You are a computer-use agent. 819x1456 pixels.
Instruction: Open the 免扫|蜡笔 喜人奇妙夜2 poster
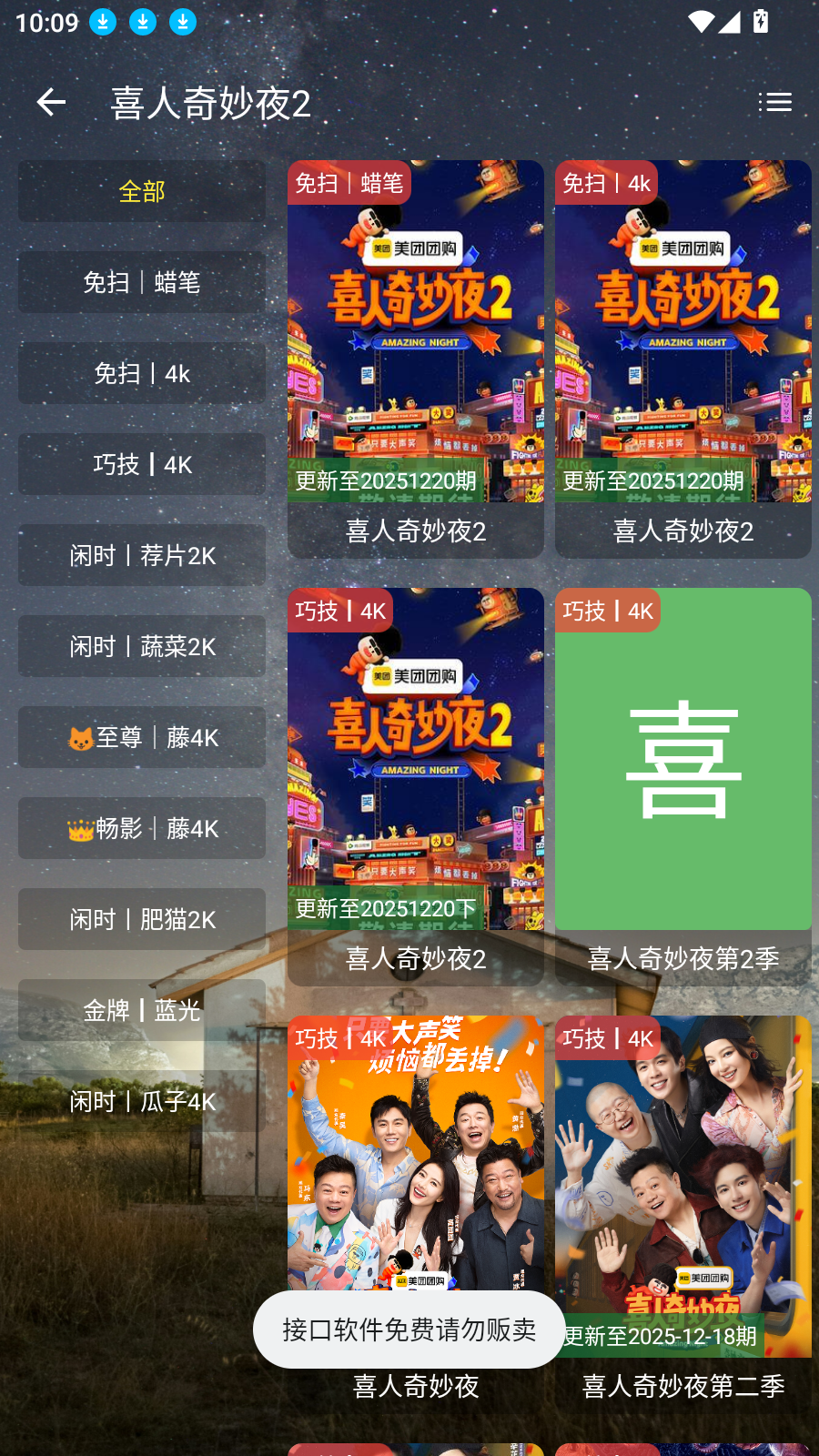pyautogui.click(x=415, y=355)
